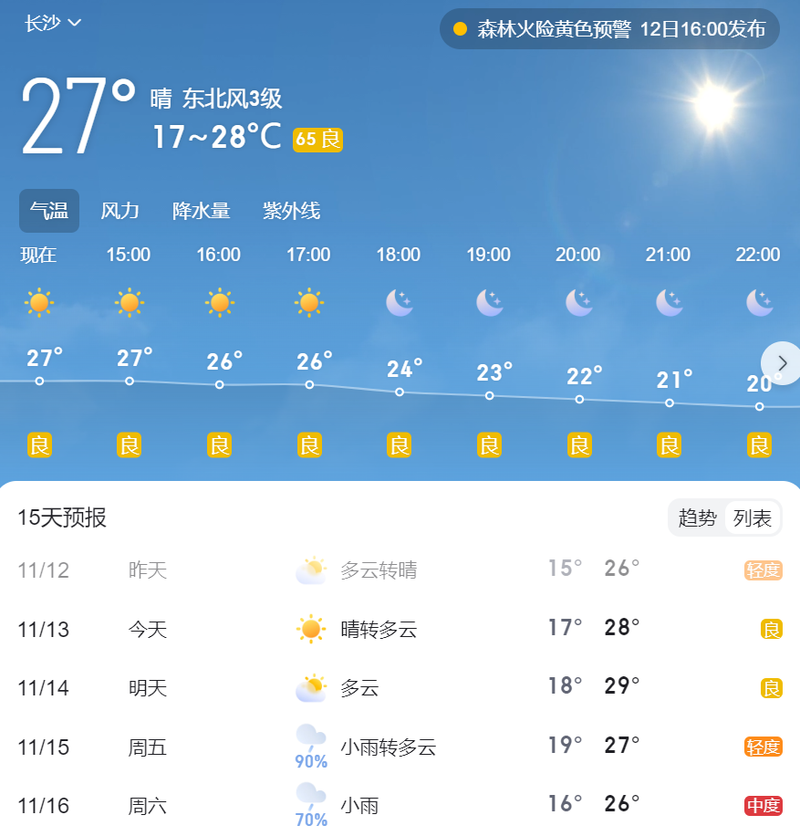Switch to the 紫外线 tab
This screenshot has height=836, width=800.
point(291,211)
